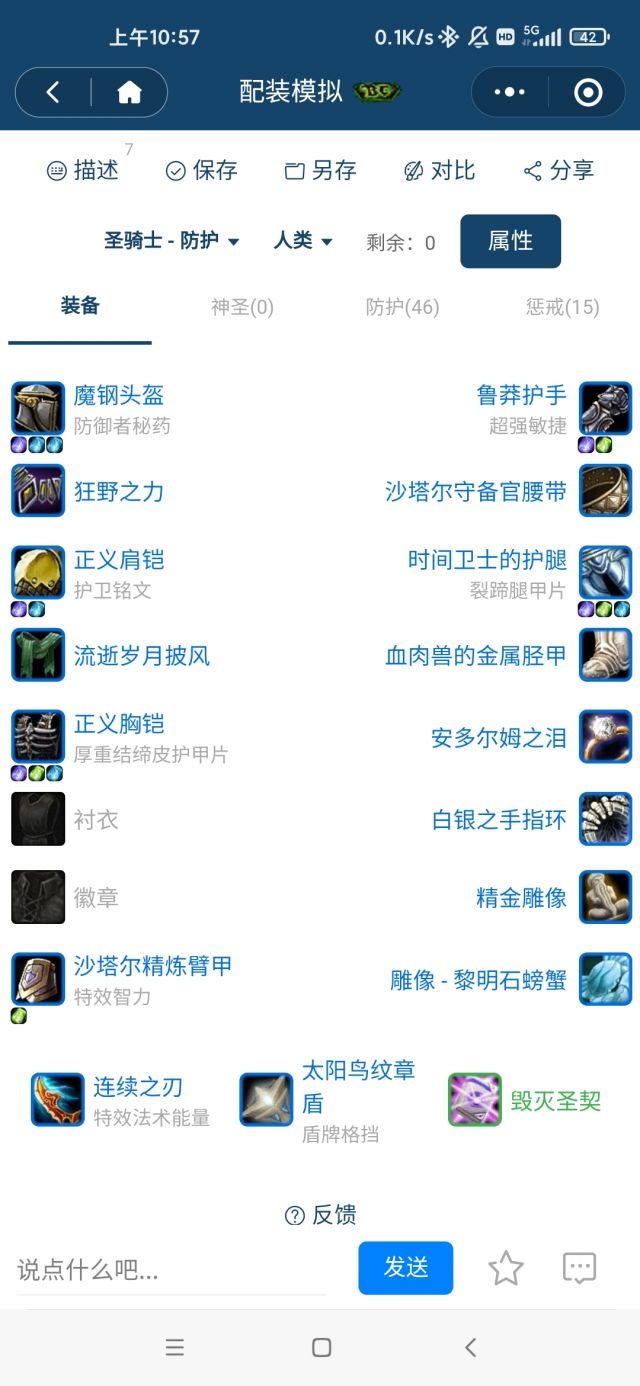Open the 描述 description option
The image size is (640, 1386).
[84, 171]
